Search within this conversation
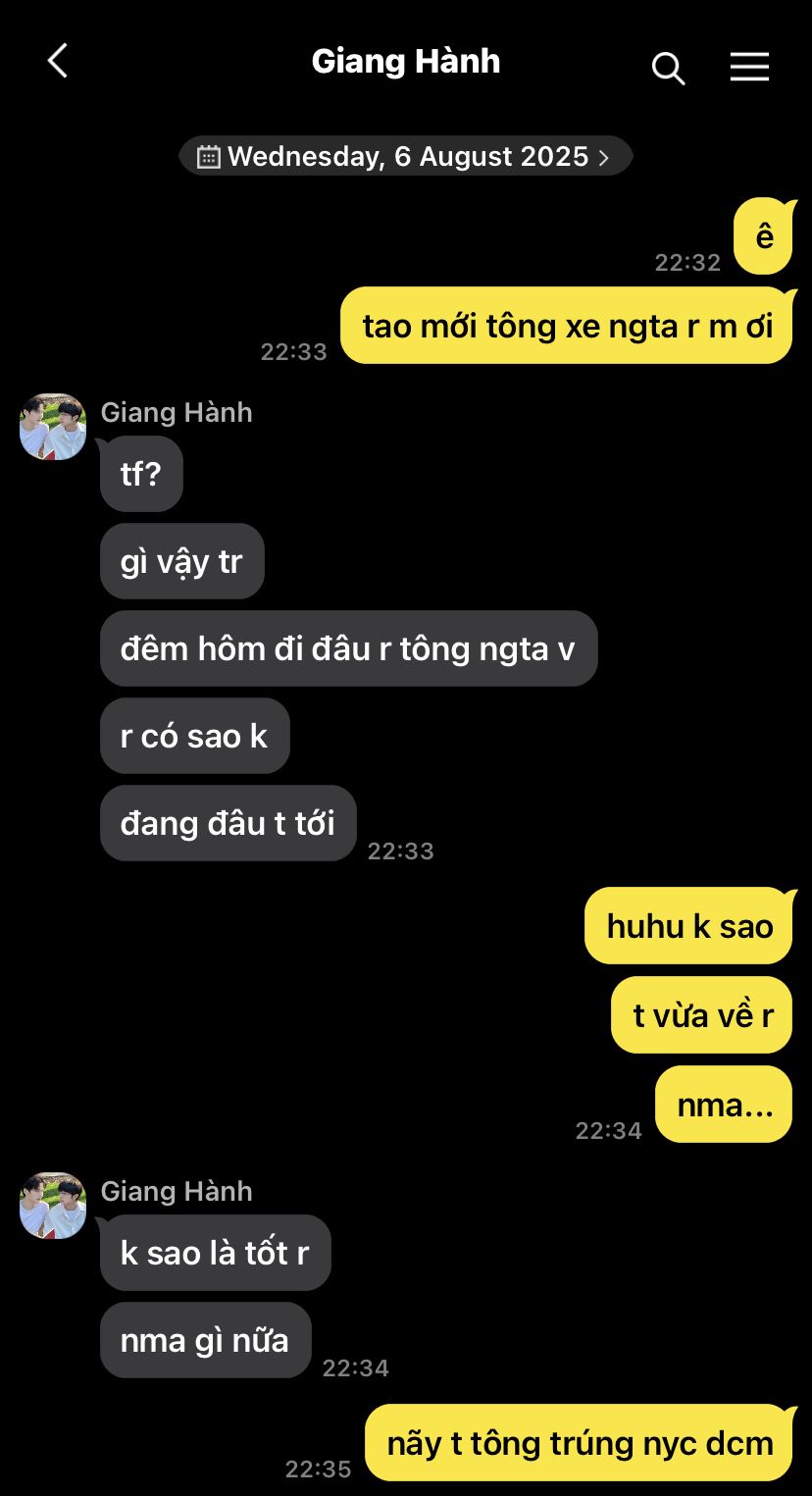Viewport: 812px width, 1496px height. pos(668,69)
